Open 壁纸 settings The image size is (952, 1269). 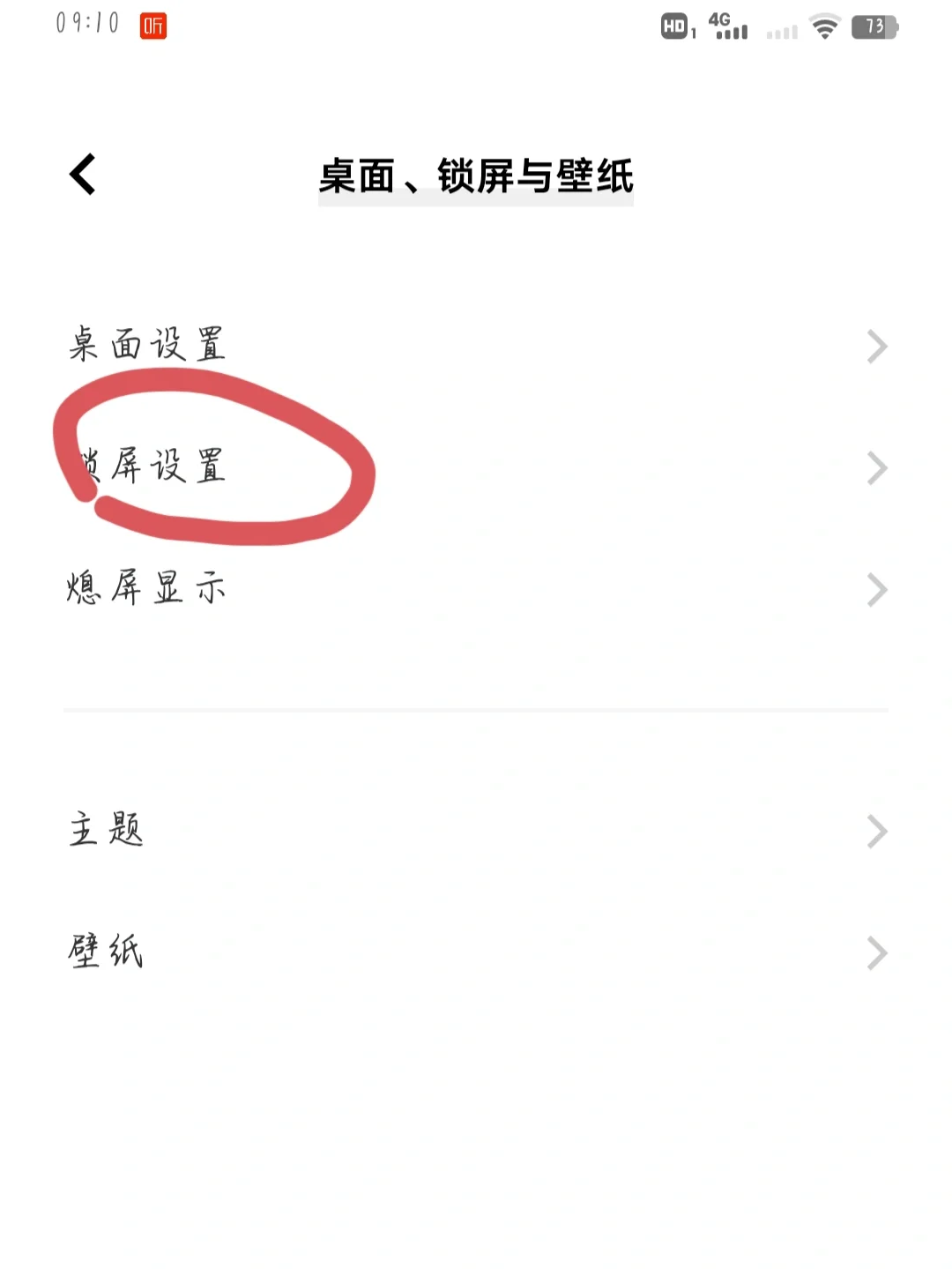point(476,952)
